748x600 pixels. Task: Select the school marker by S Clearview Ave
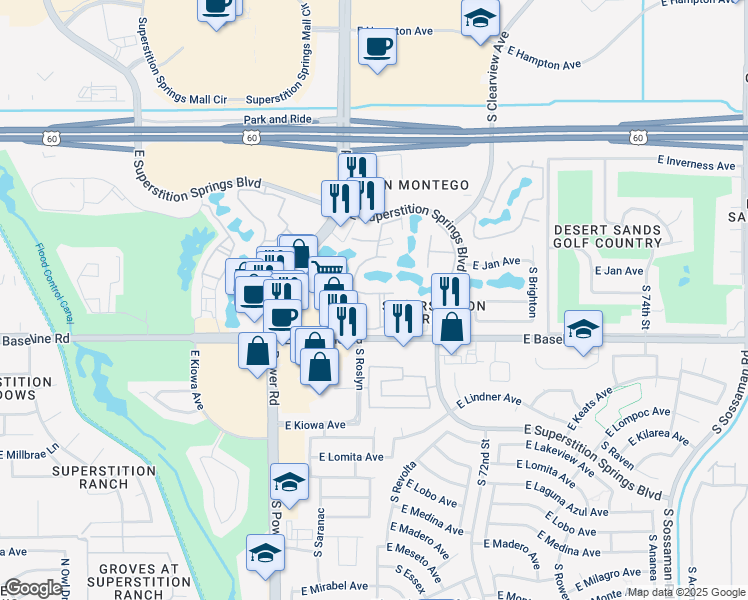pos(480,19)
